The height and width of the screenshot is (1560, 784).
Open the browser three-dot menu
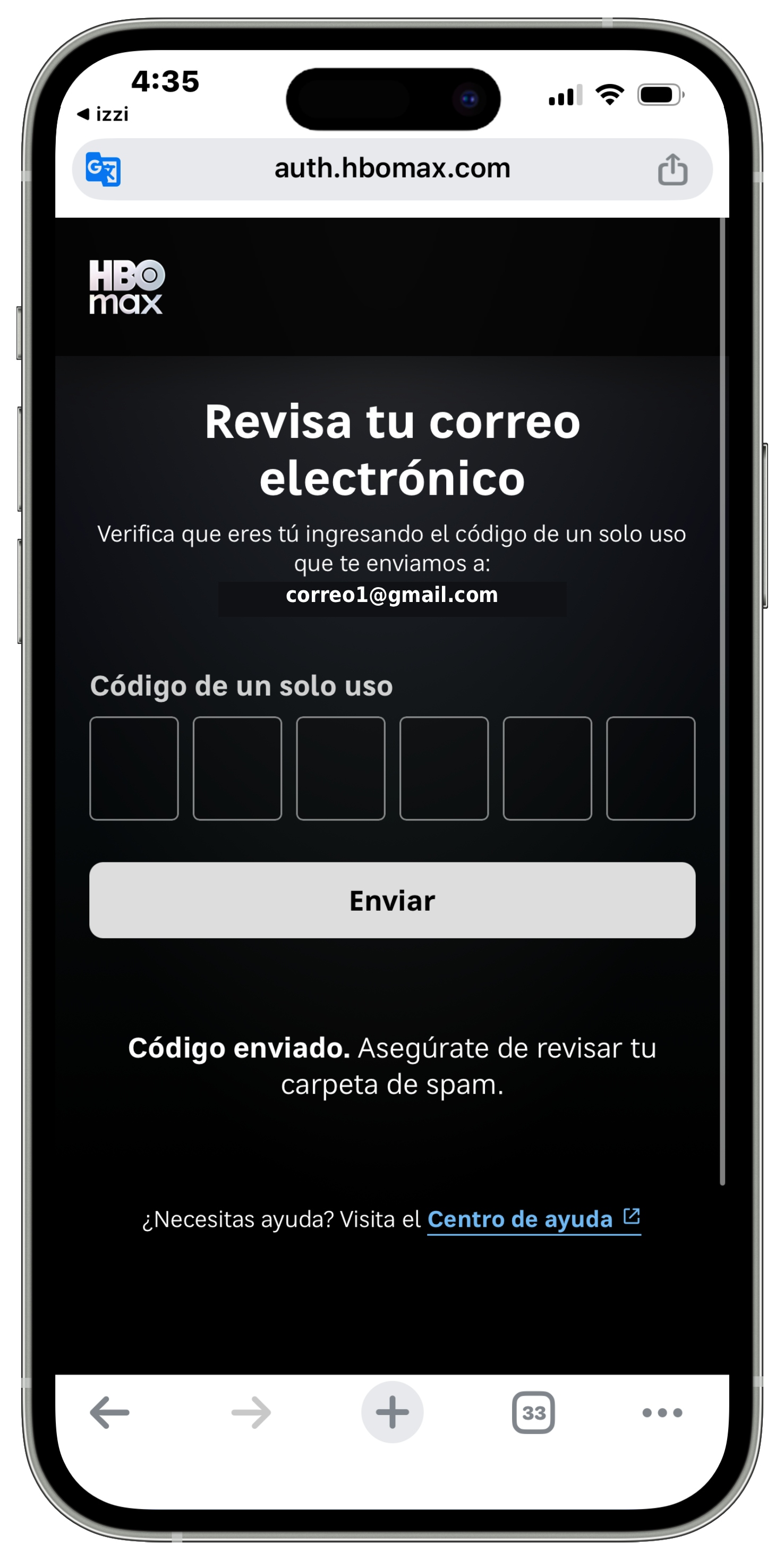[662, 1412]
